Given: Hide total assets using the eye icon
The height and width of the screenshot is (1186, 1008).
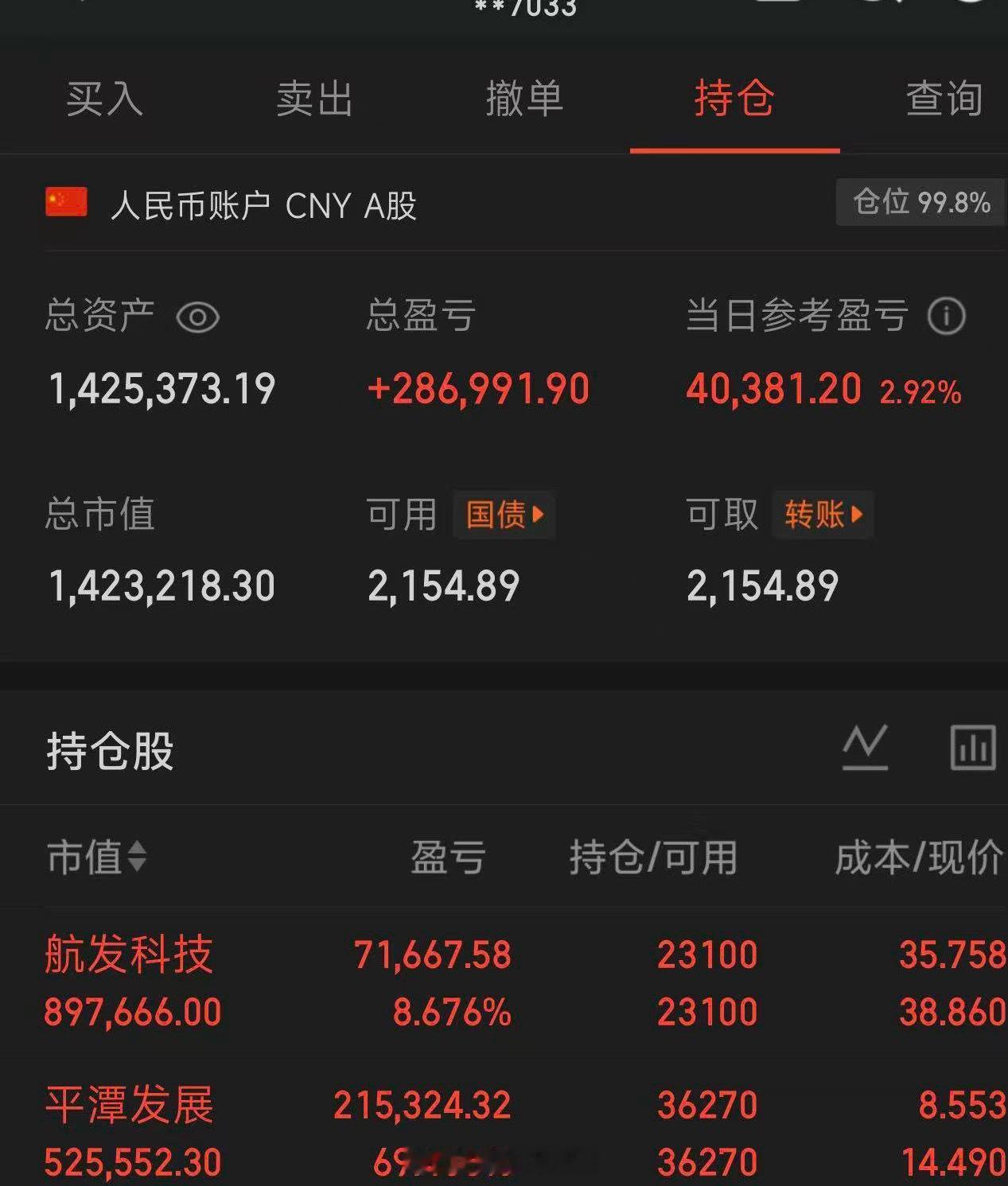Looking at the screenshot, I should coord(197,317).
